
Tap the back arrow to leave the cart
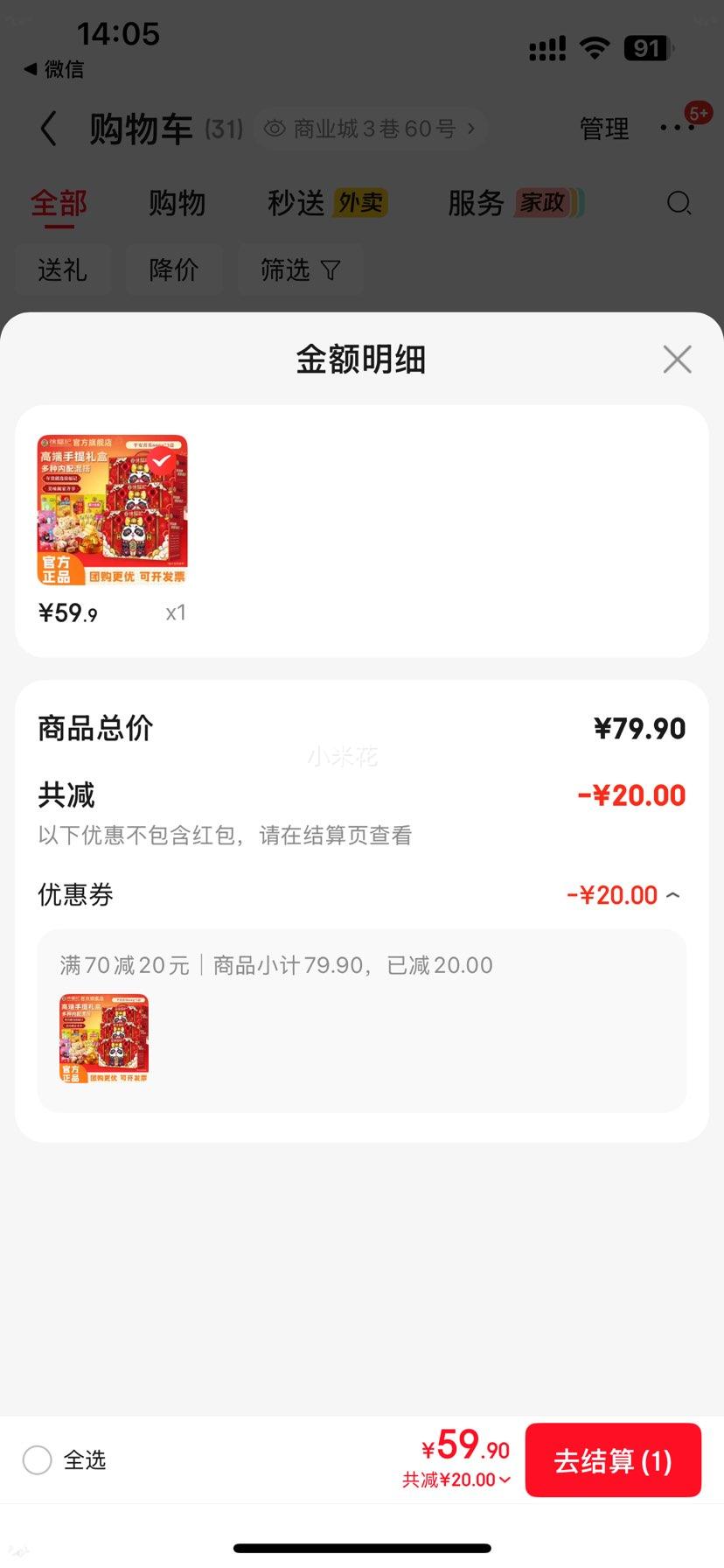tap(48, 129)
